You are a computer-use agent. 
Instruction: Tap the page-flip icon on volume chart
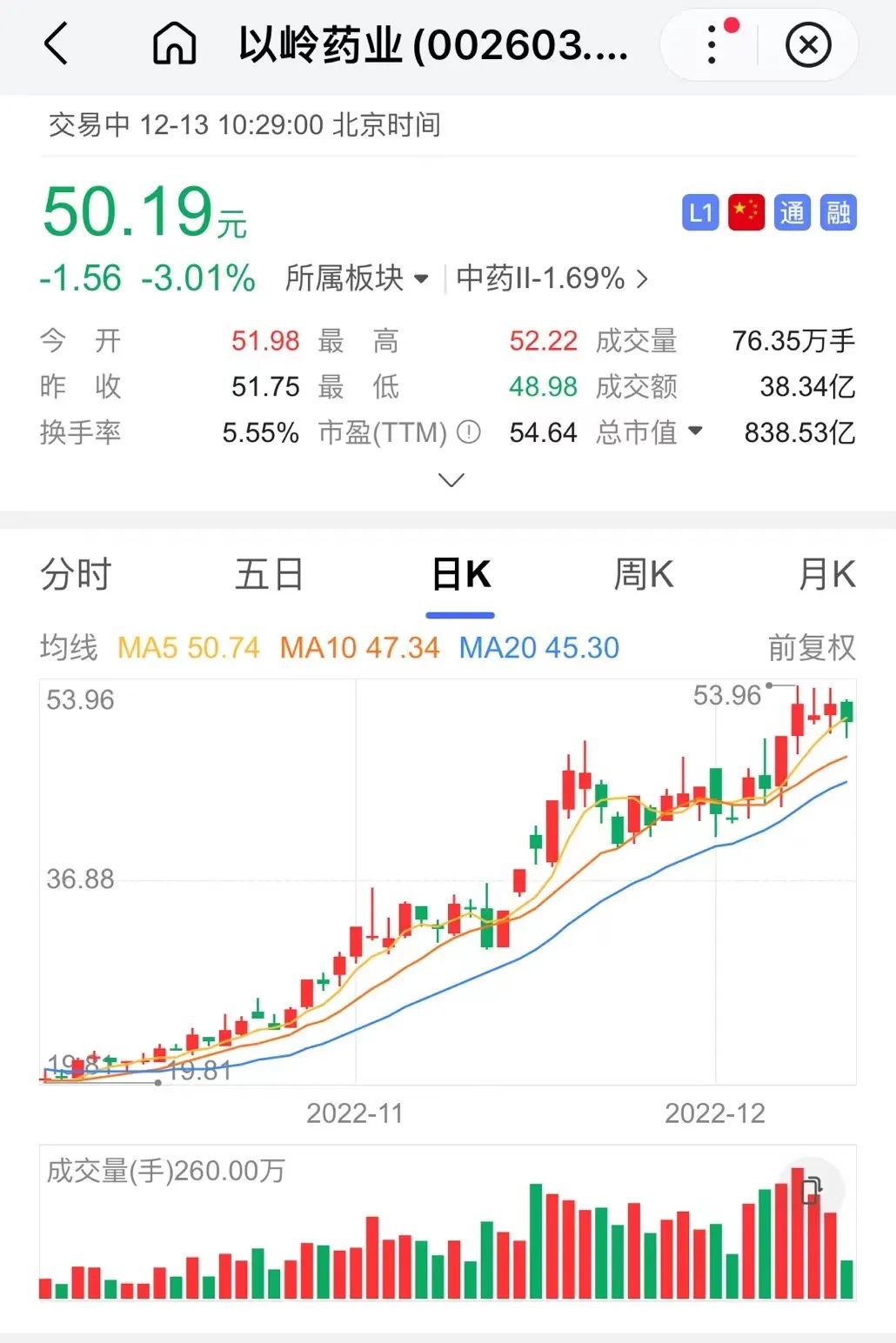pyautogui.click(x=812, y=1189)
